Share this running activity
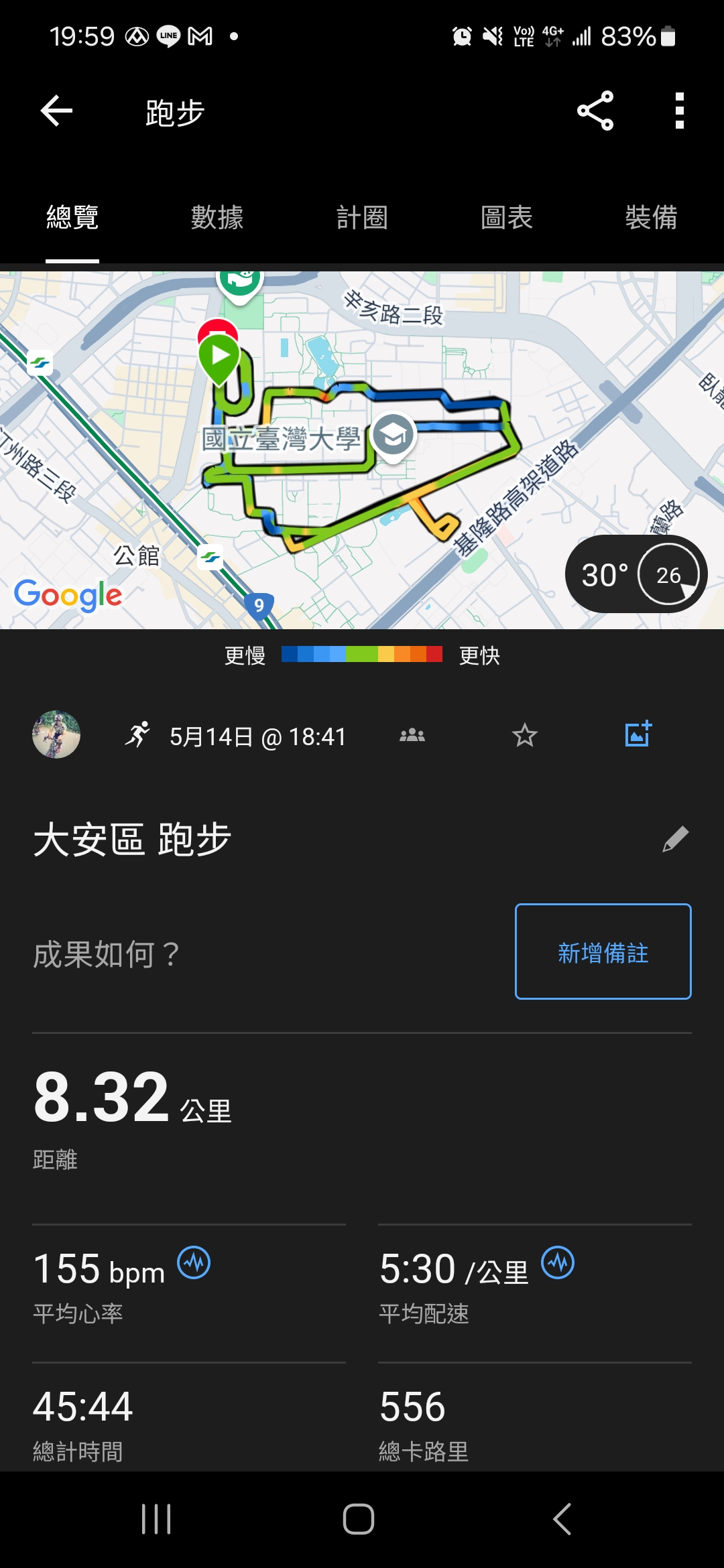724x1568 pixels. [x=595, y=111]
